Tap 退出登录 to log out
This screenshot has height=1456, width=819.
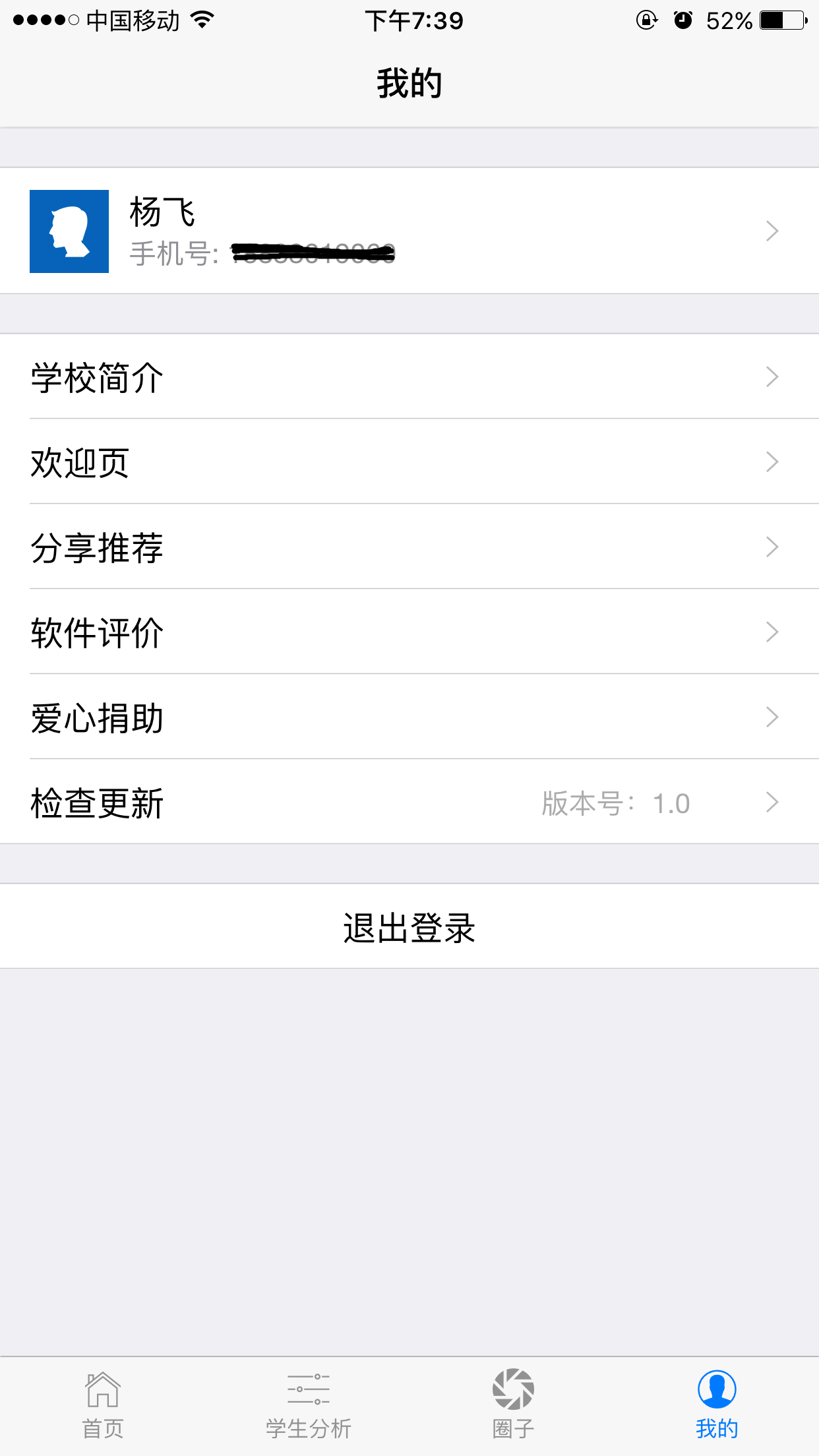pyautogui.click(x=409, y=927)
